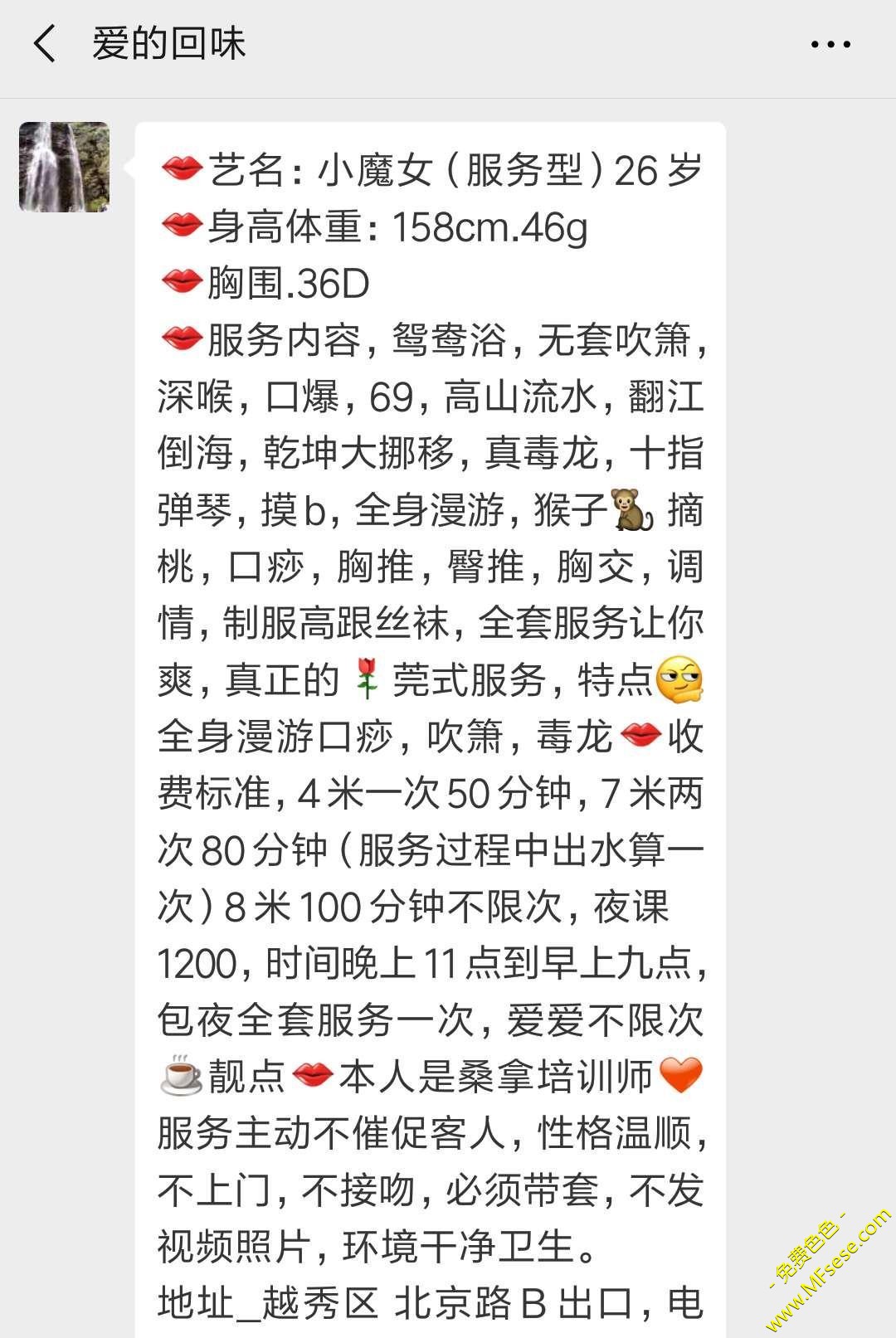
Task: Go back from this chat
Action: coord(45,44)
